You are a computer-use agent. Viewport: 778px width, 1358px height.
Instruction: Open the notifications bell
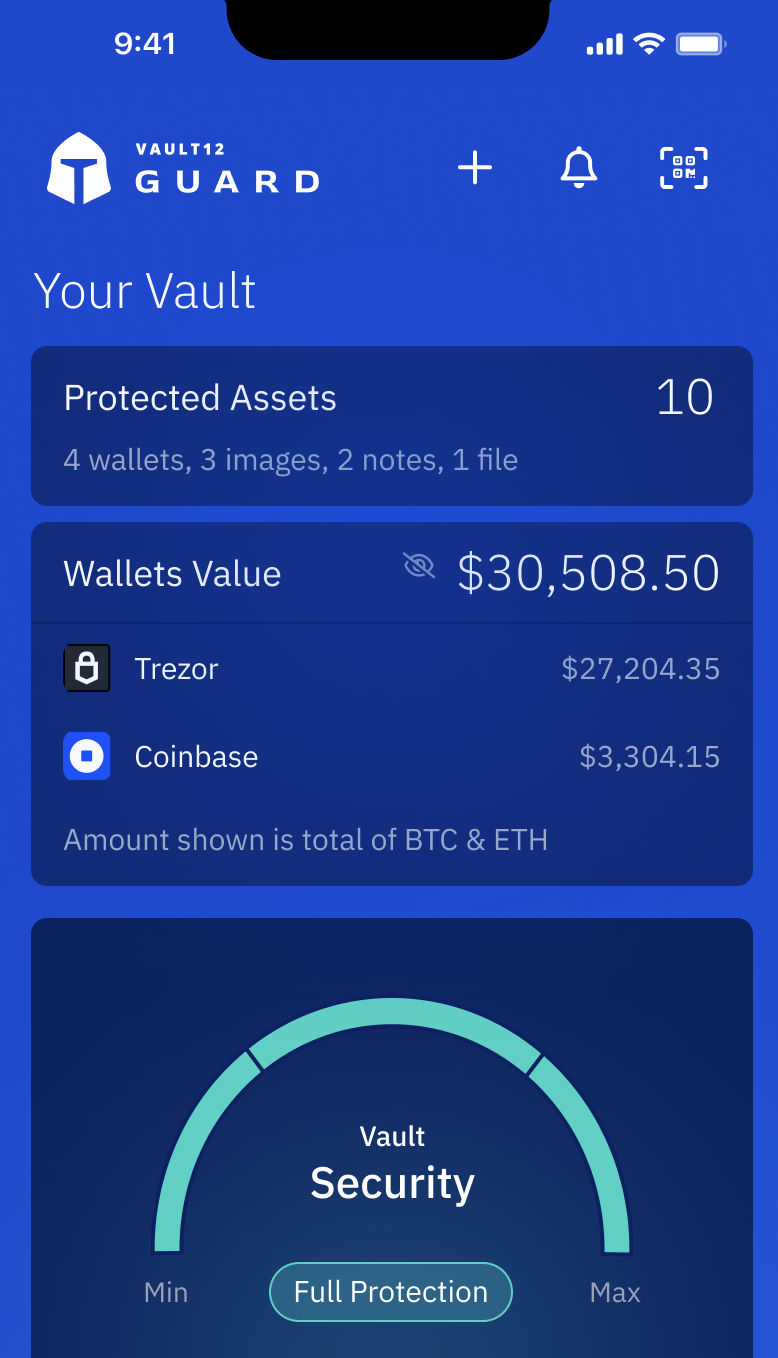[578, 168]
